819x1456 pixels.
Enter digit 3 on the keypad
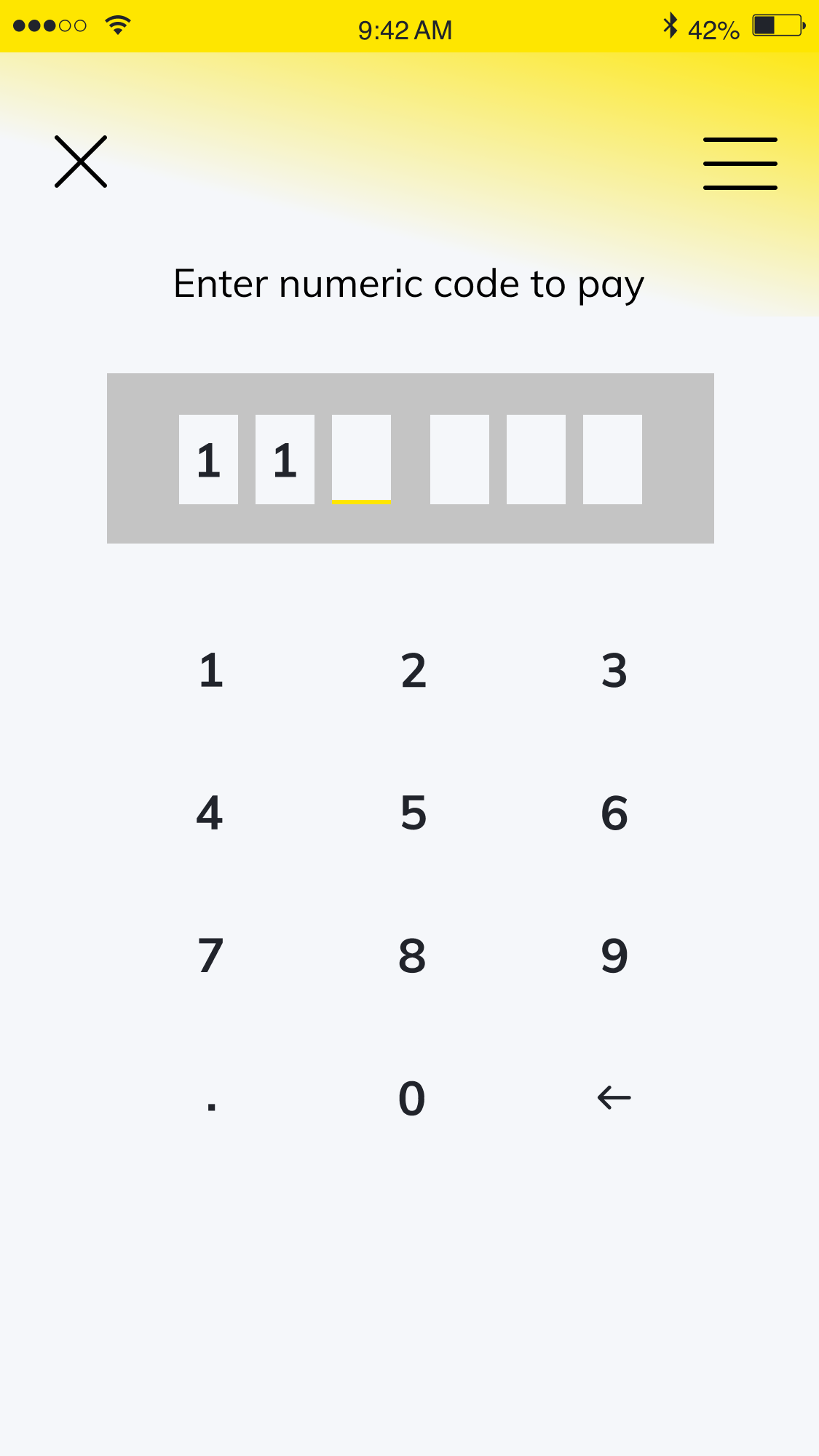coord(614,670)
